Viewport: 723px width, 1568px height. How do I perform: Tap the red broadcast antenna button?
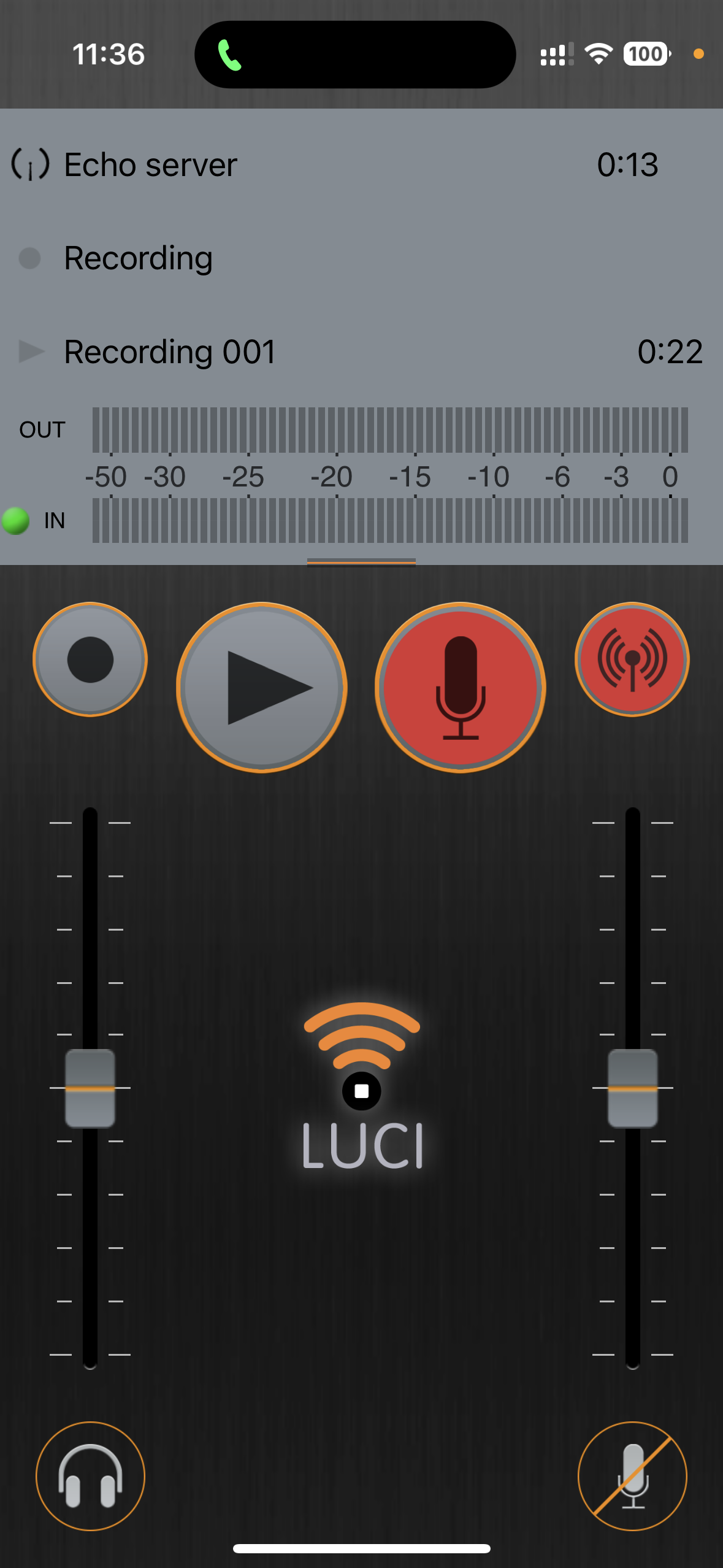point(632,659)
